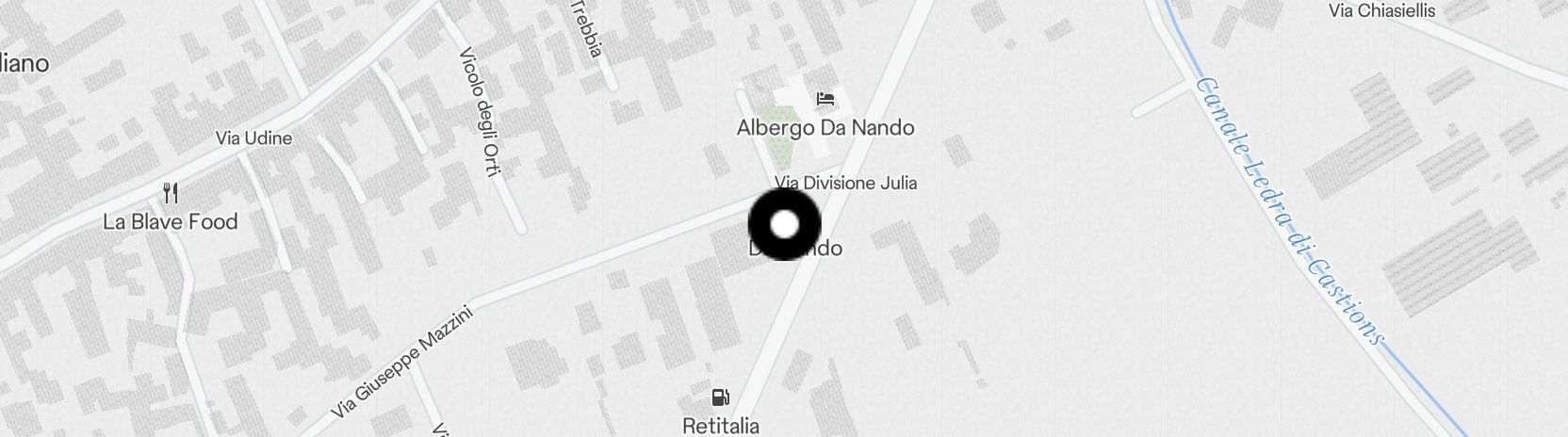The width and height of the screenshot is (1568, 437).
Task: Open Albergo Da Nando hotel place
Action: point(825,100)
